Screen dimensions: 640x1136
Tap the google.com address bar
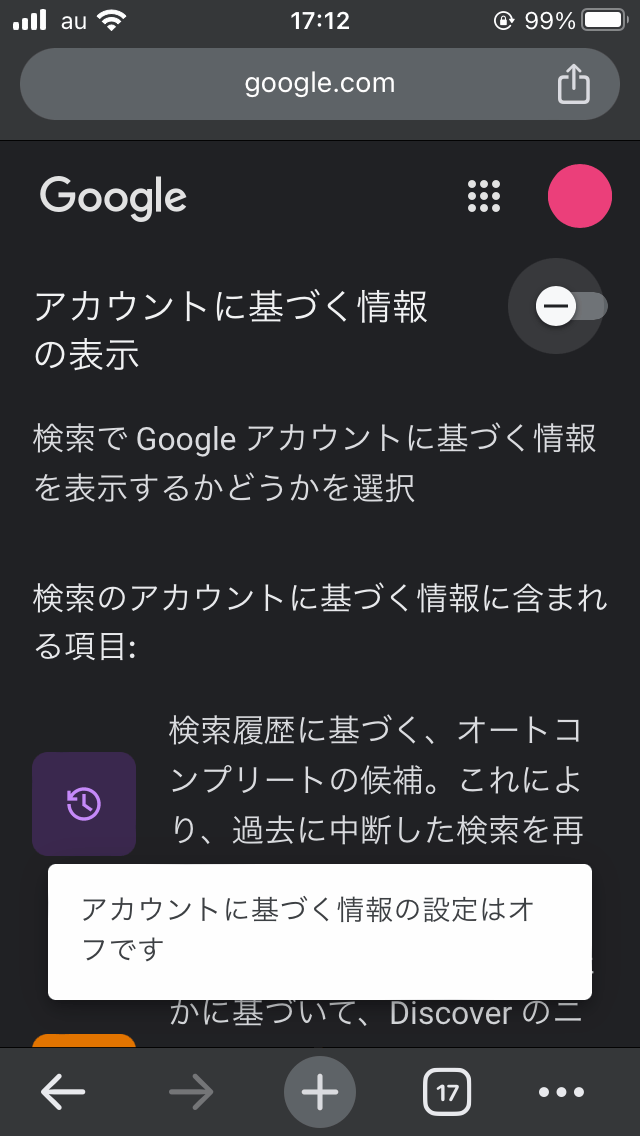coord(320,84)
